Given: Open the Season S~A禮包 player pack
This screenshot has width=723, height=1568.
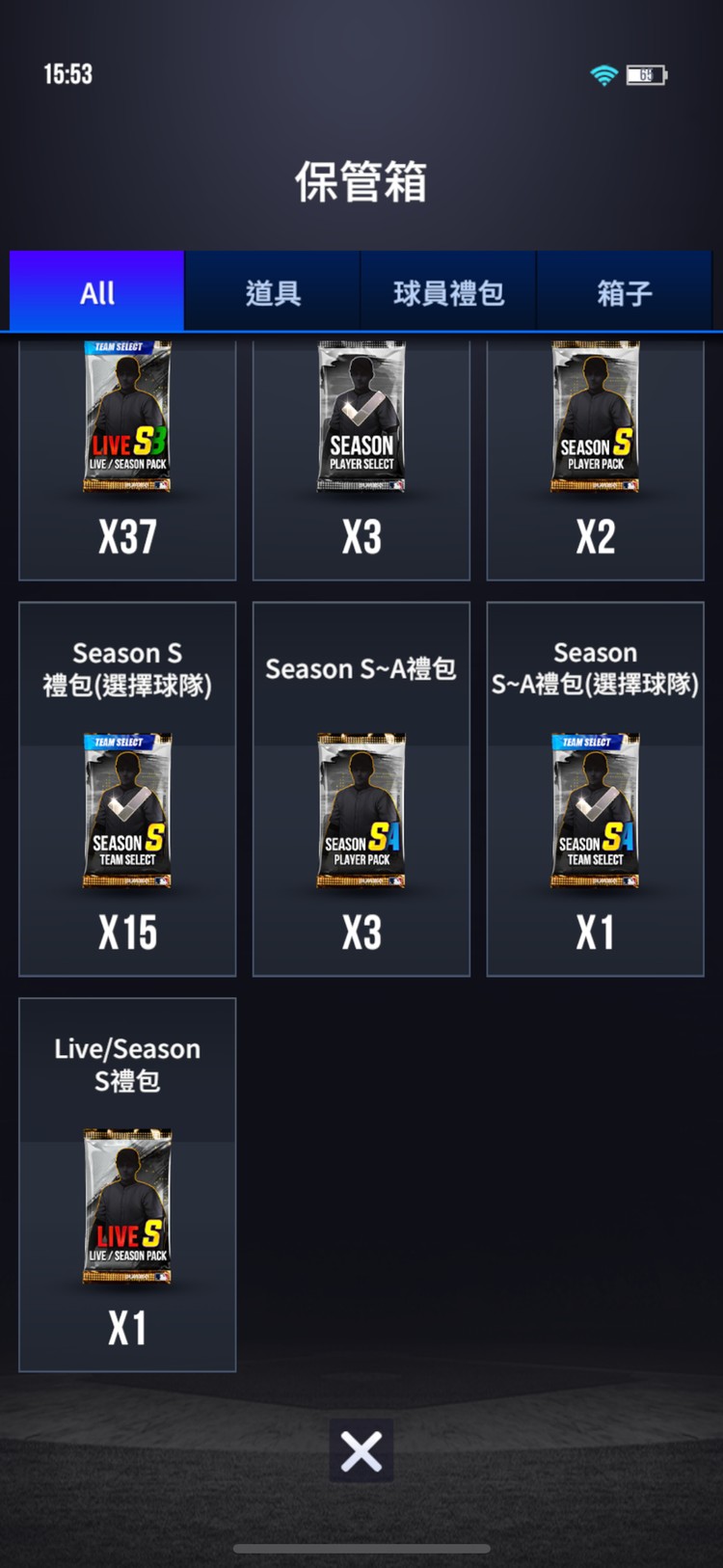Looking at the screenshot, I should click(x=361, y=790).
